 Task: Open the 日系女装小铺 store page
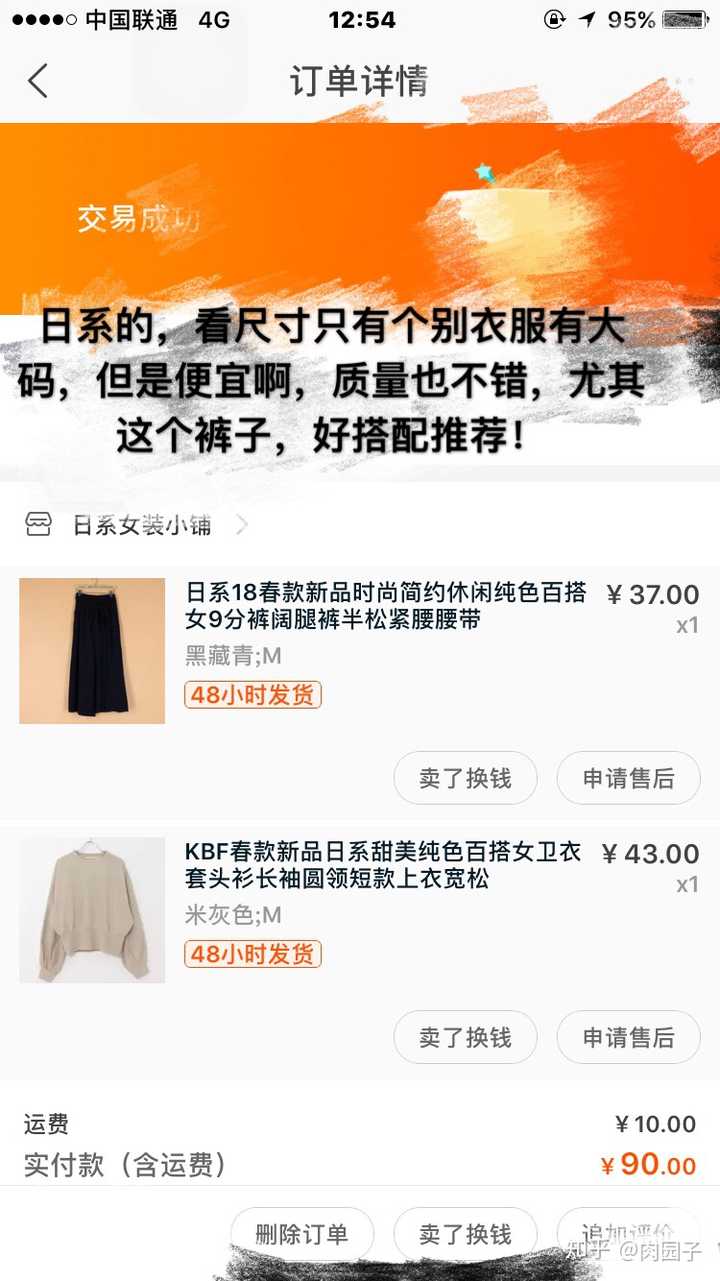click(x=142, y=525)
